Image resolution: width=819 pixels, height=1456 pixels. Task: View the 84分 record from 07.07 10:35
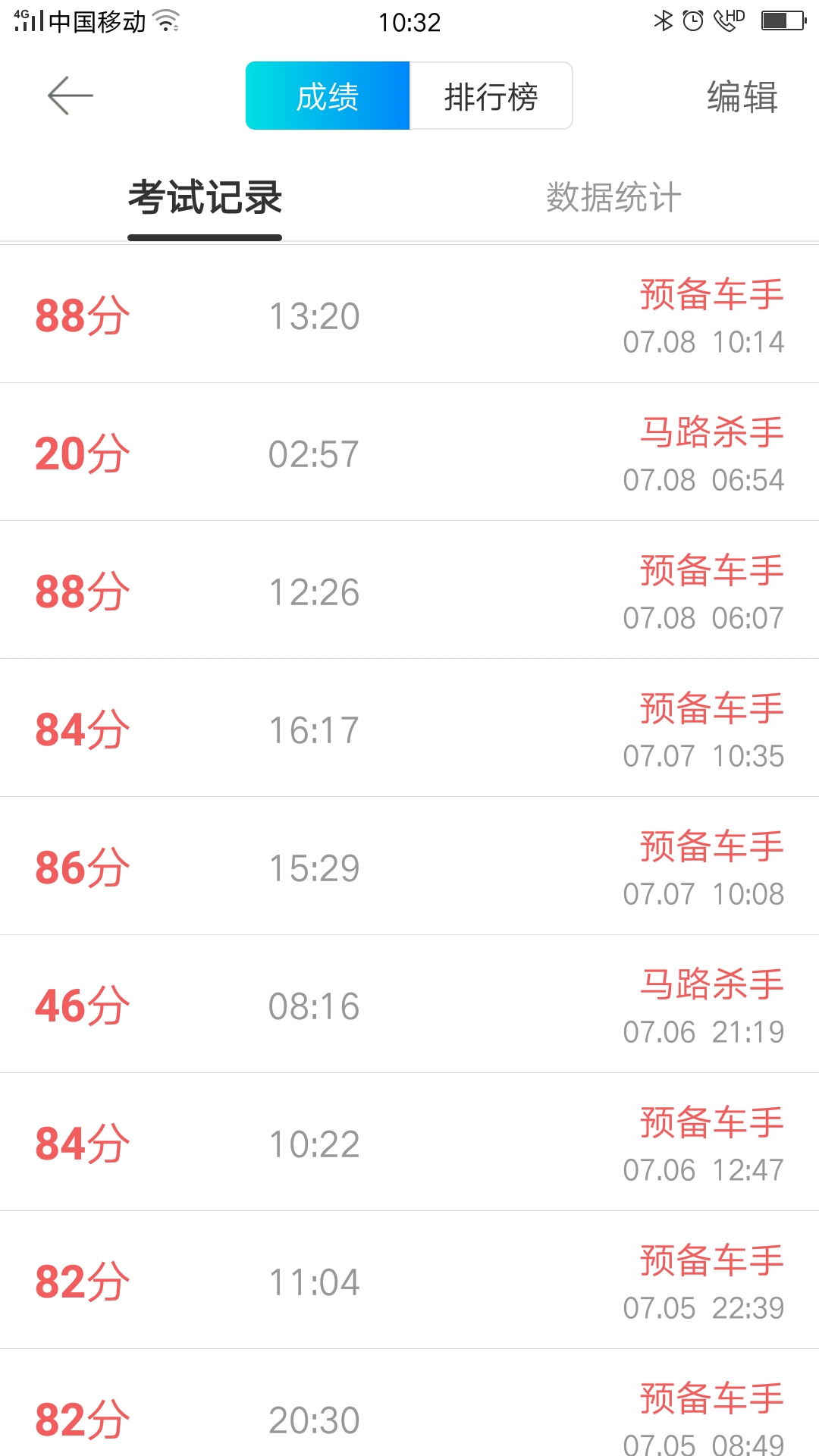(409, 728)
